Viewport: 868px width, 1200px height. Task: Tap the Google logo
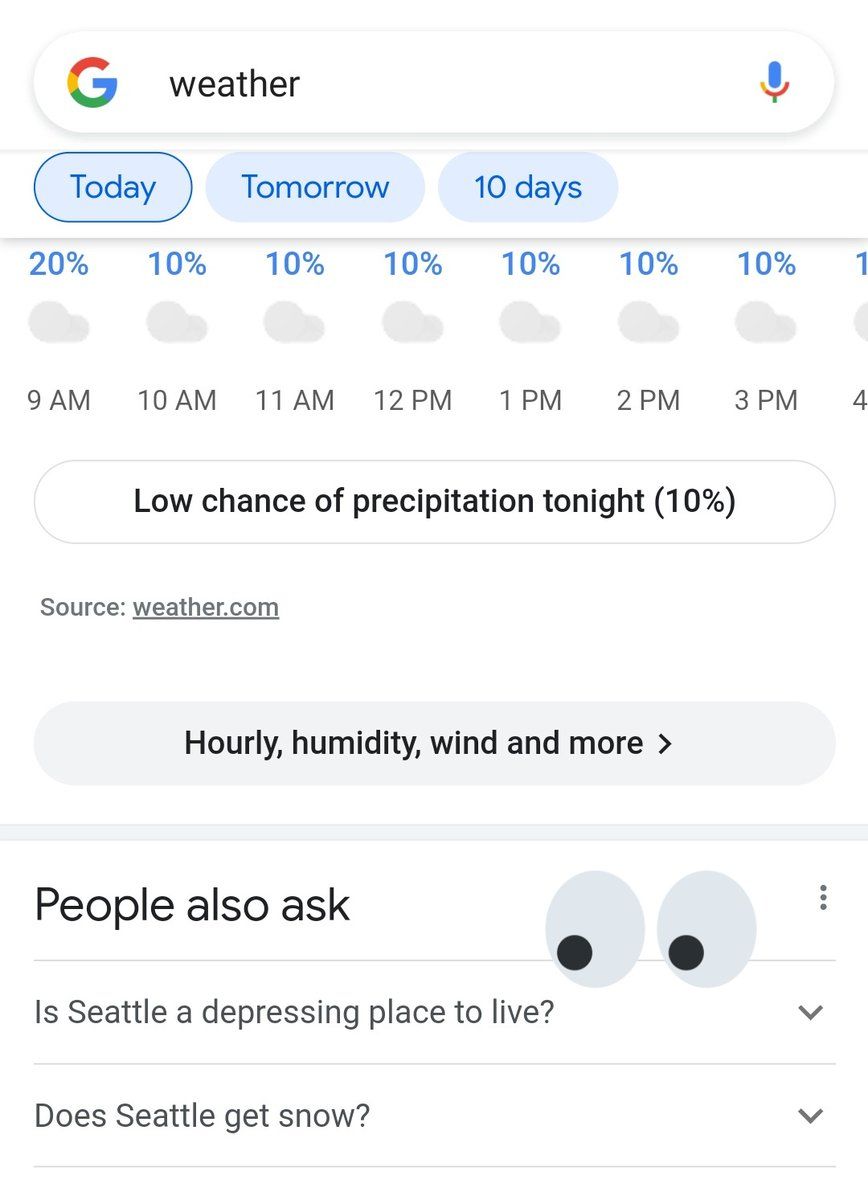click(92, 83)
